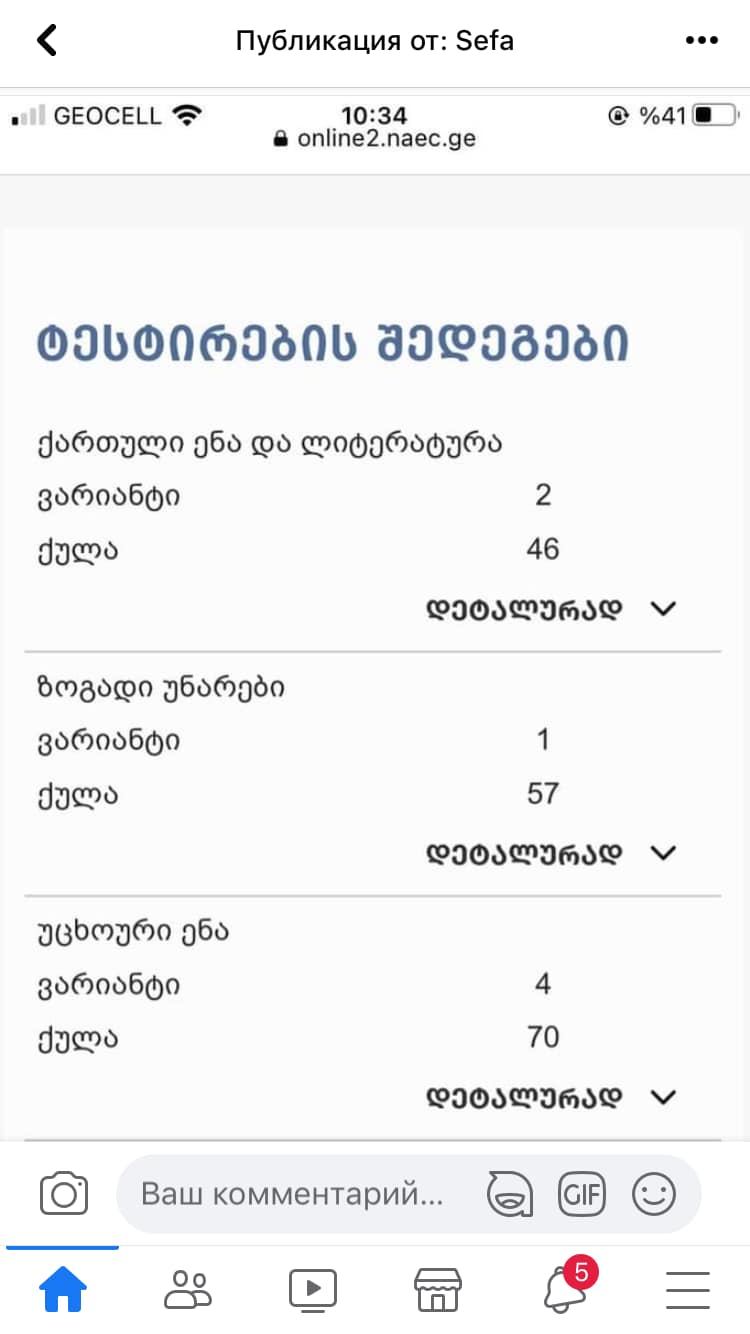Open the three-dot overflow menu
750x1334 pixels.
pos(702,41)
